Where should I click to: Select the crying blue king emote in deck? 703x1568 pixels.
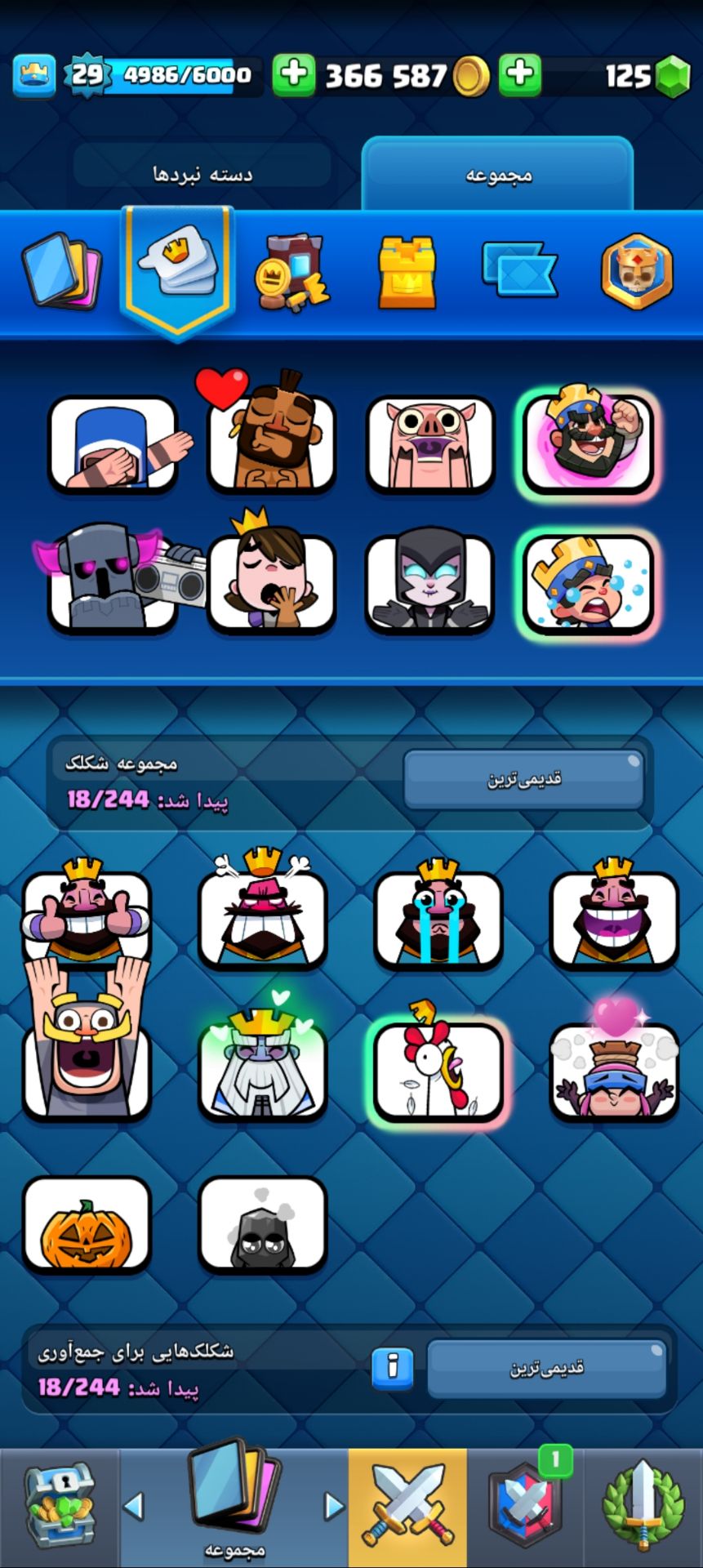(x=587, y=582)
